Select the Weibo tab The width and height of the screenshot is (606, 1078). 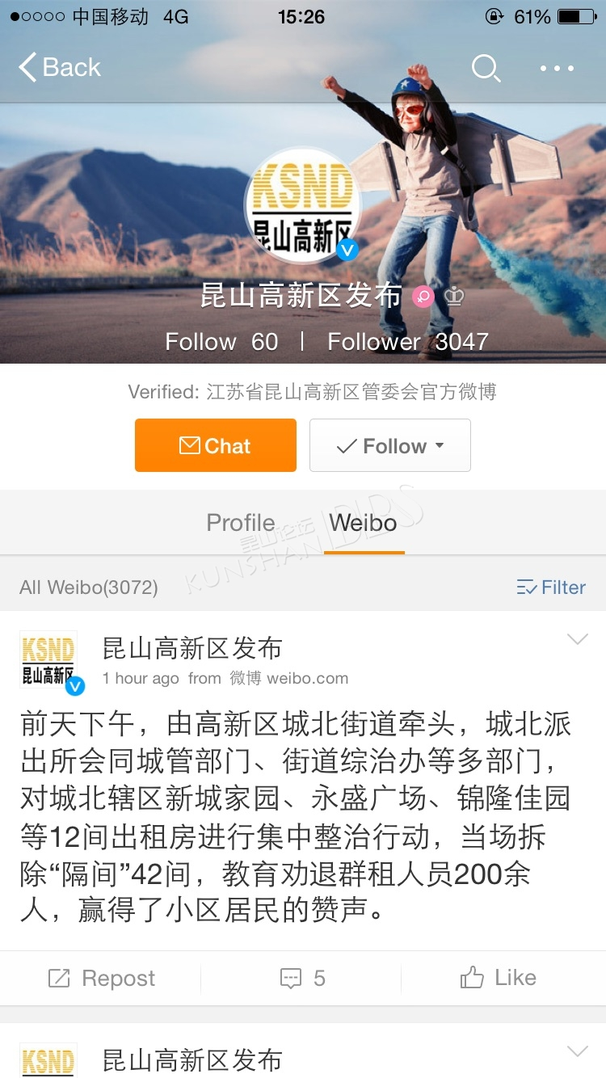(x=363, y=523)
